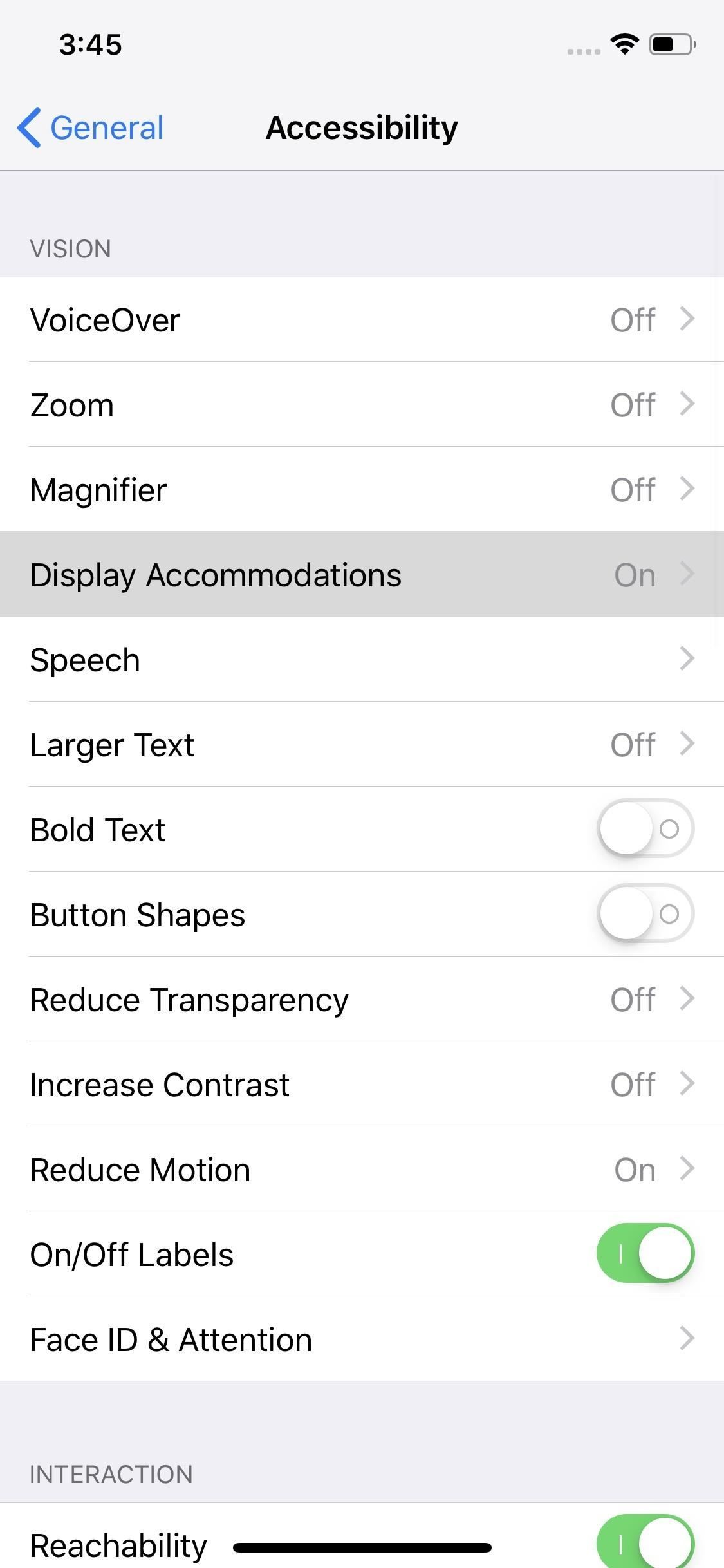Open Reduce Motion settings
This screenshot has height=1568, width=724.
point(362,1170)
